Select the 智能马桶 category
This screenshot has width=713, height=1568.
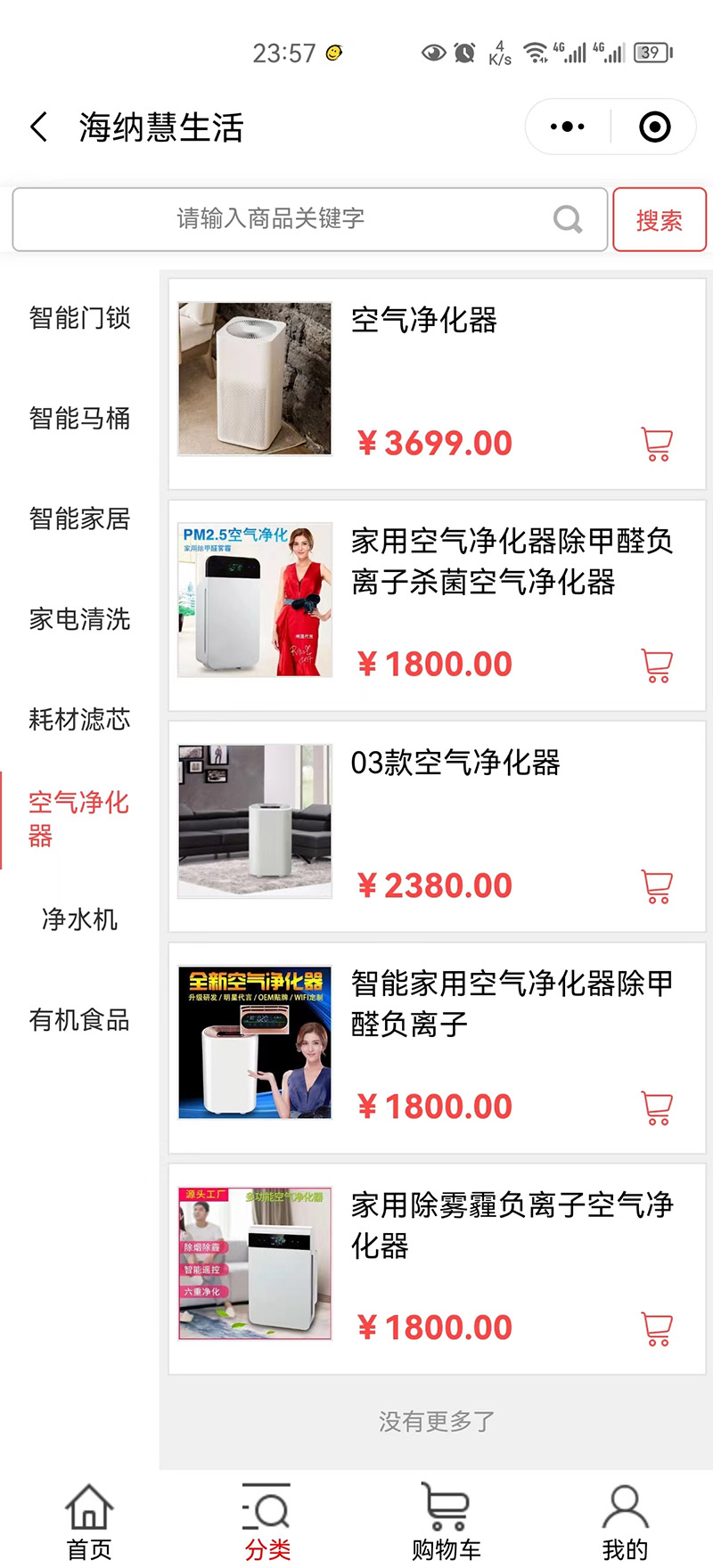(x=79, y=418)
